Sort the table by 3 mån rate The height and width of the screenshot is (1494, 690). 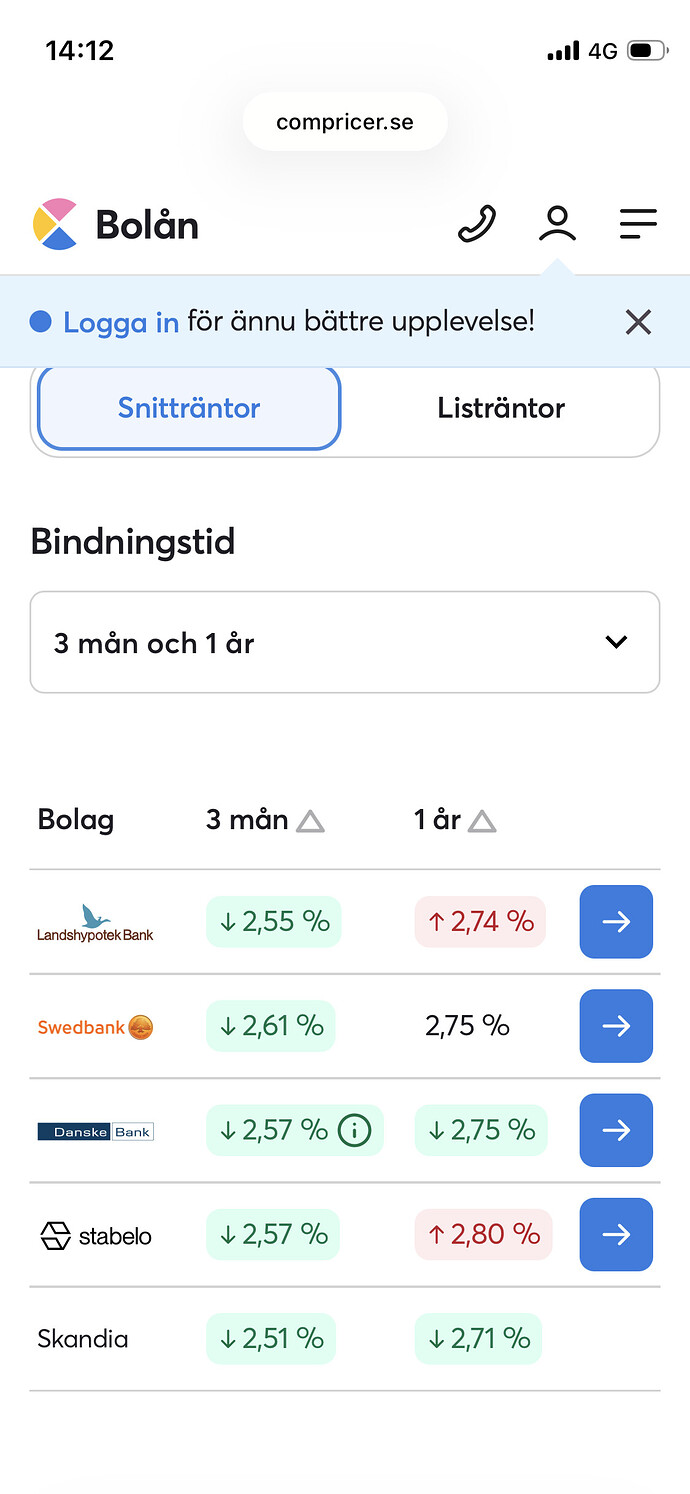coord(310,822)
